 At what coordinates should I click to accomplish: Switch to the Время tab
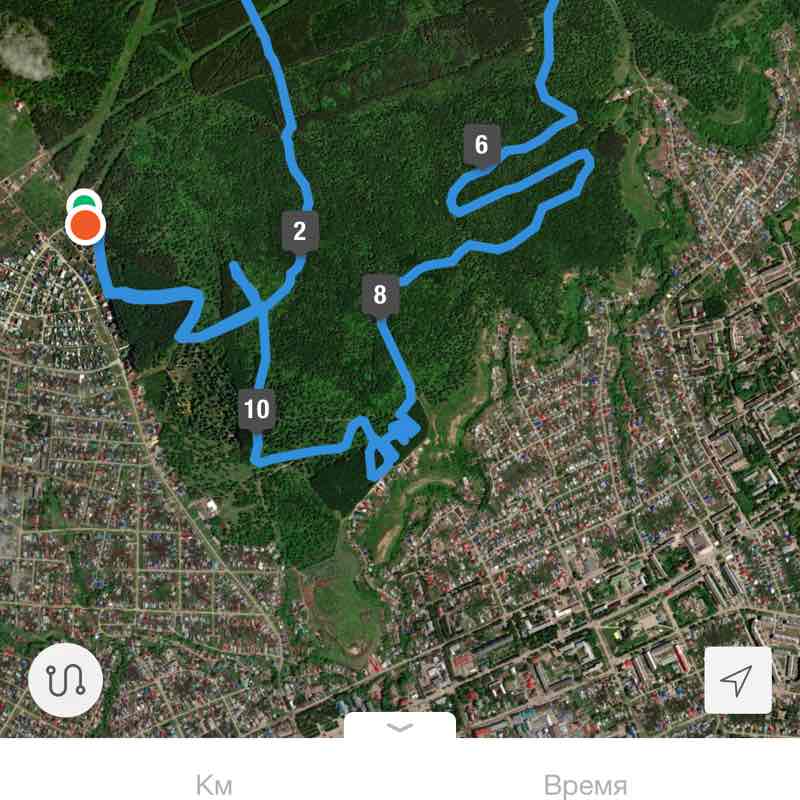pos(586,784)
